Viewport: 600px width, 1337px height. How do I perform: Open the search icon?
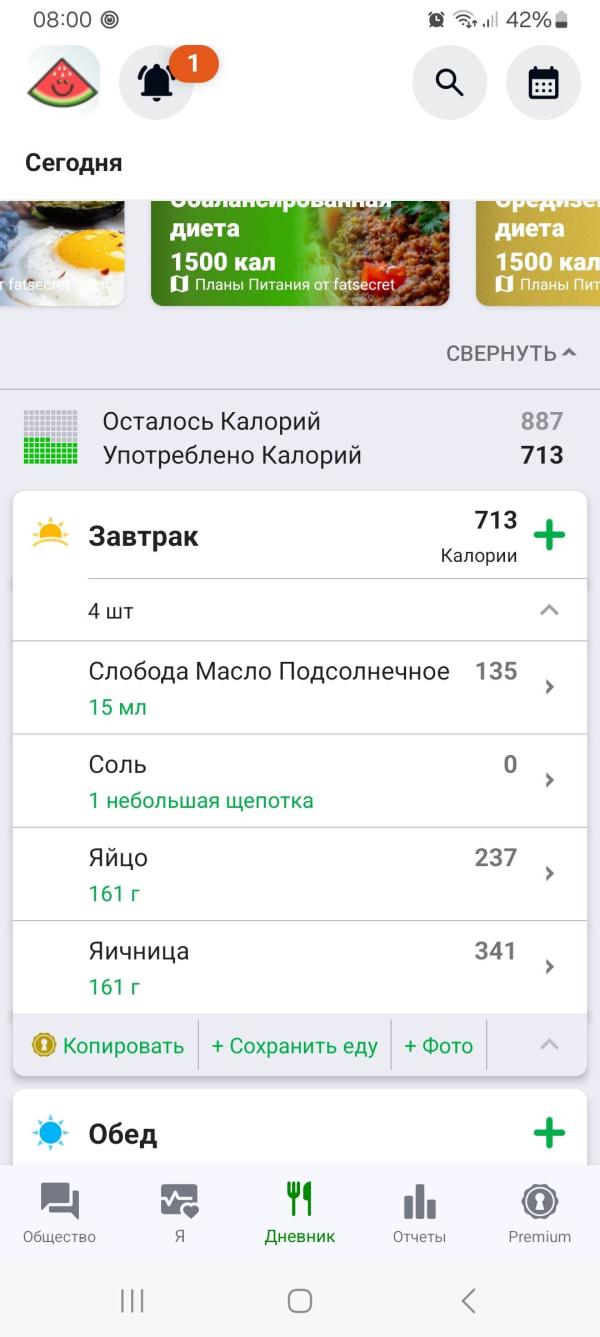click(449, 83)
